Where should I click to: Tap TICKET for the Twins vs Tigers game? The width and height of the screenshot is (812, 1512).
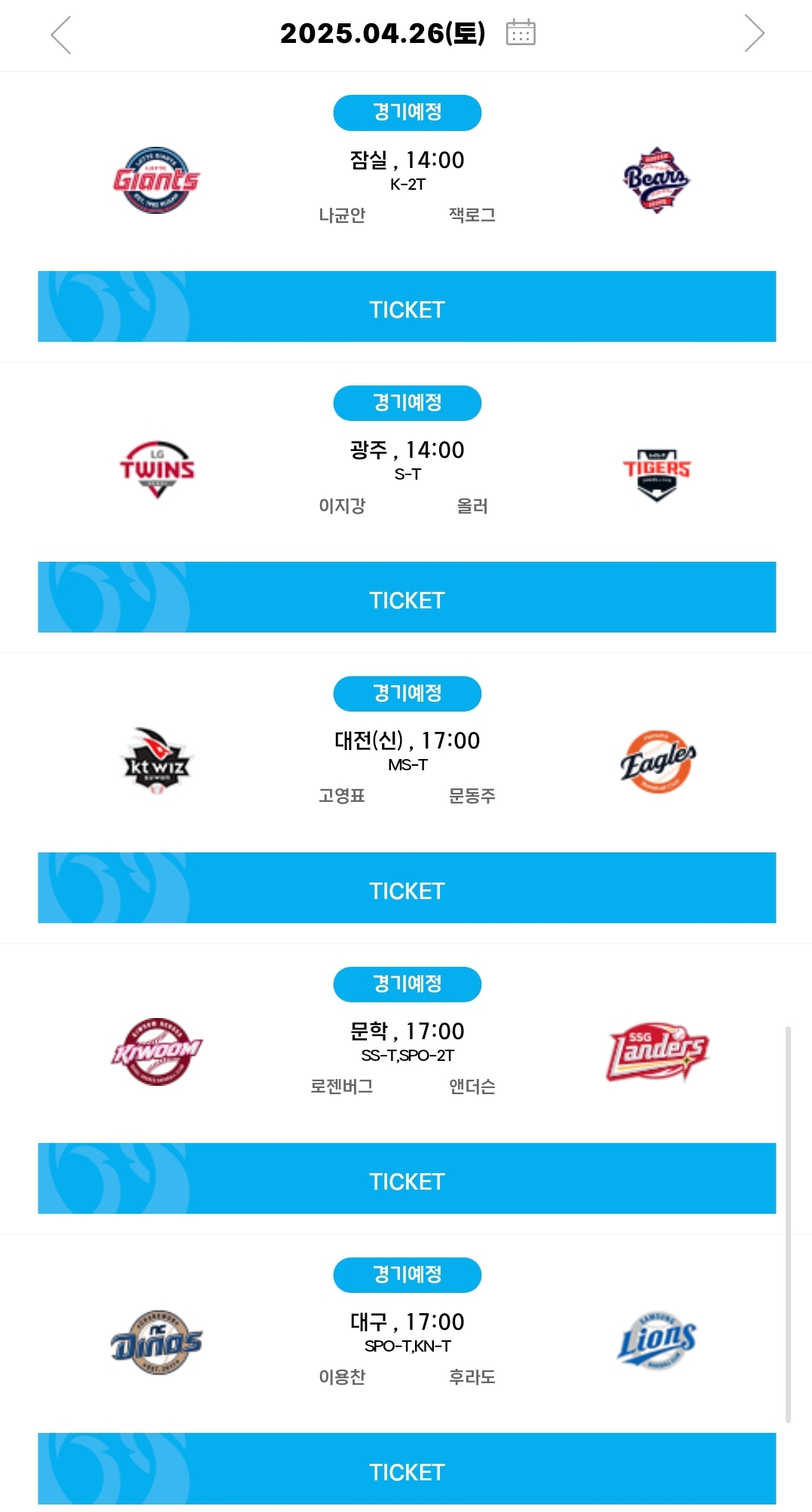coord(407,597)
